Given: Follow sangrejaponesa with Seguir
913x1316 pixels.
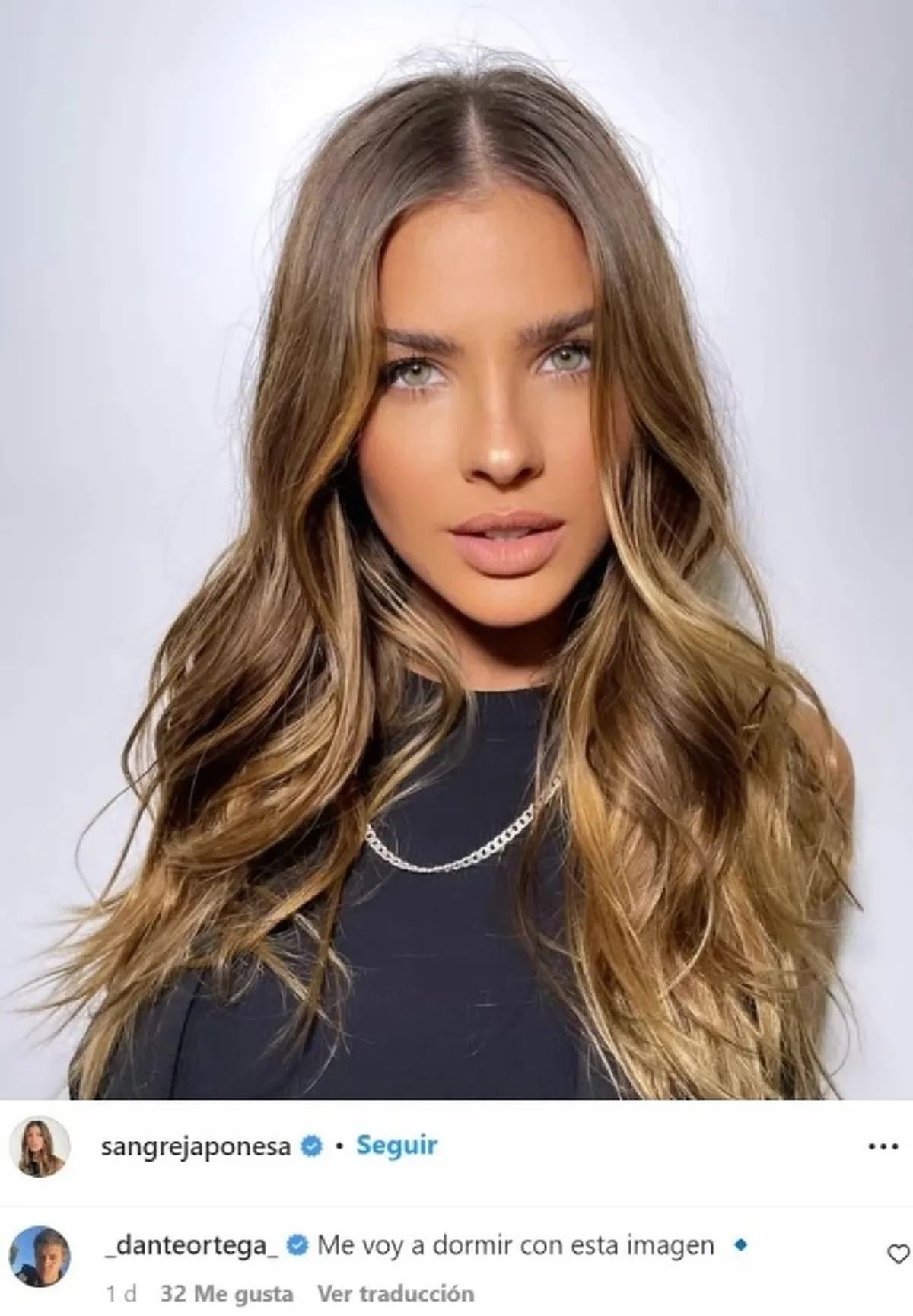Looking at the screenshot, I should click(x=396, y=1146).
